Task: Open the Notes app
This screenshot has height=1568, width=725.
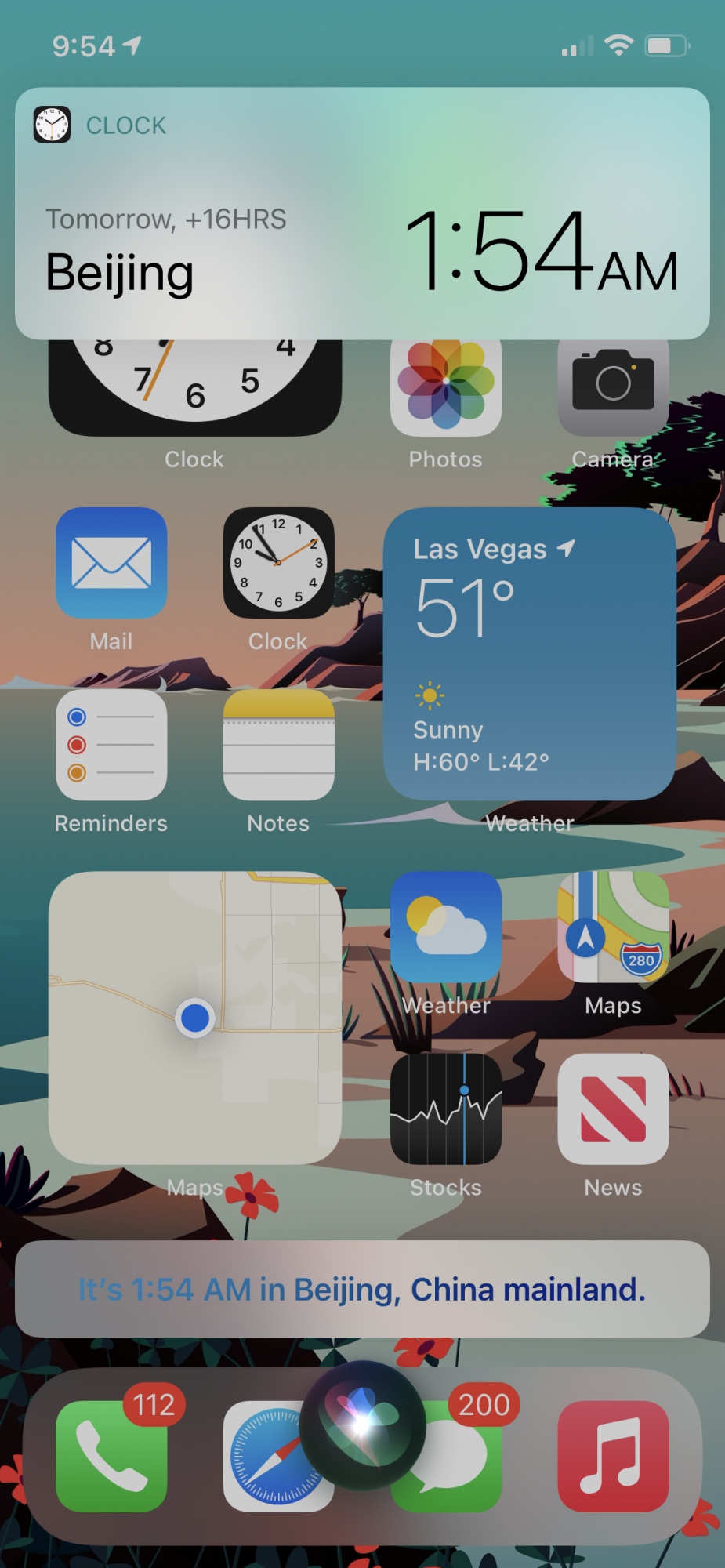Action: 278,745
